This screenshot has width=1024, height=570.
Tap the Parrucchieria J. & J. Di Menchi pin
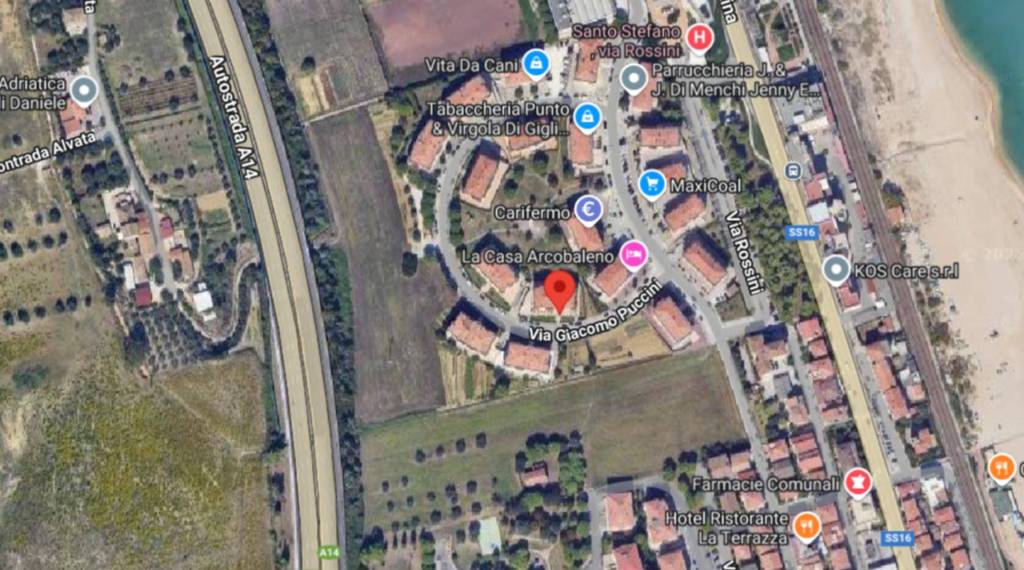[x=634, y=77]
